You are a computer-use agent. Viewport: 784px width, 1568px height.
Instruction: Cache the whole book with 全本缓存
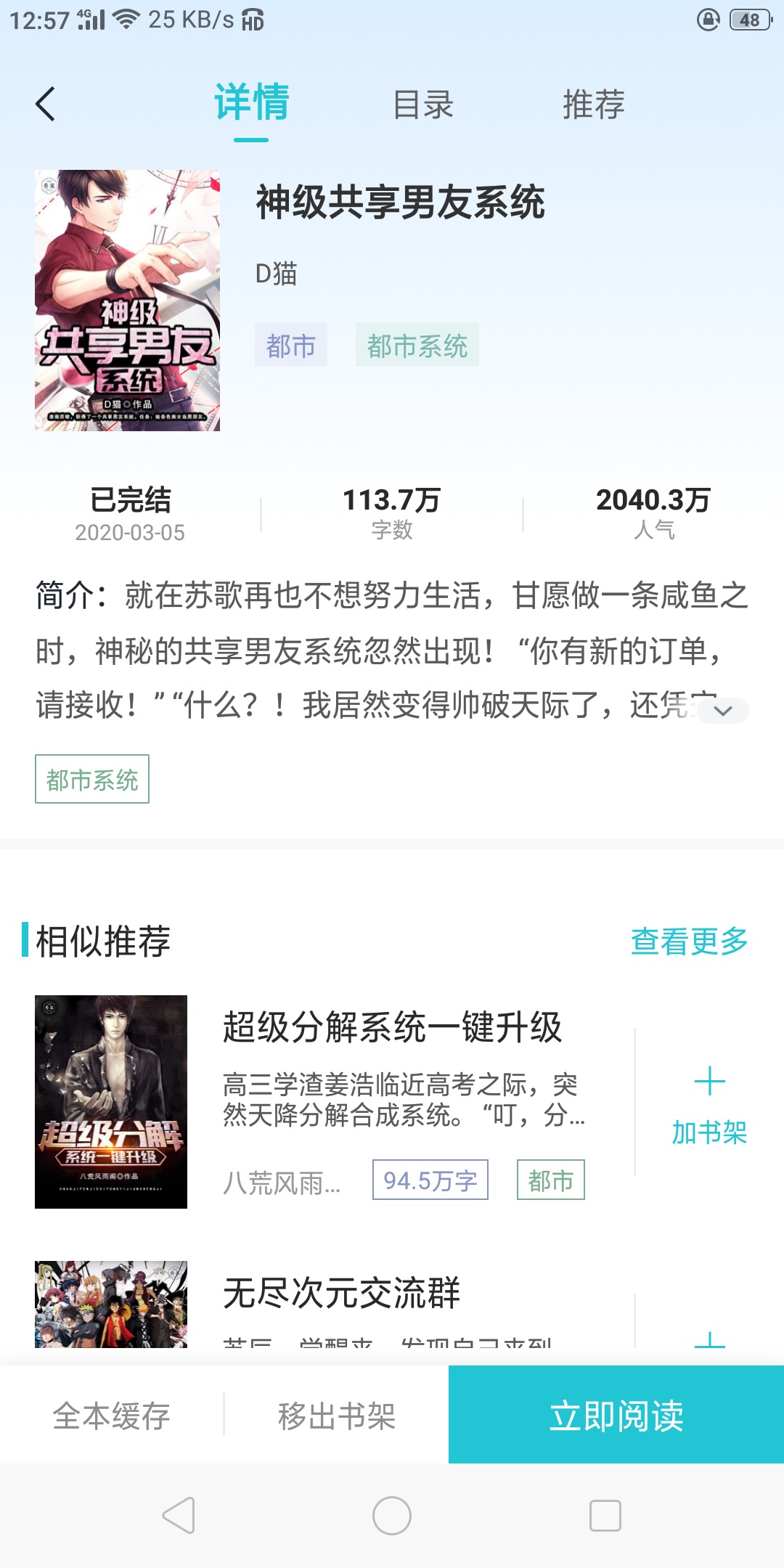click(x=112, y=1416)
